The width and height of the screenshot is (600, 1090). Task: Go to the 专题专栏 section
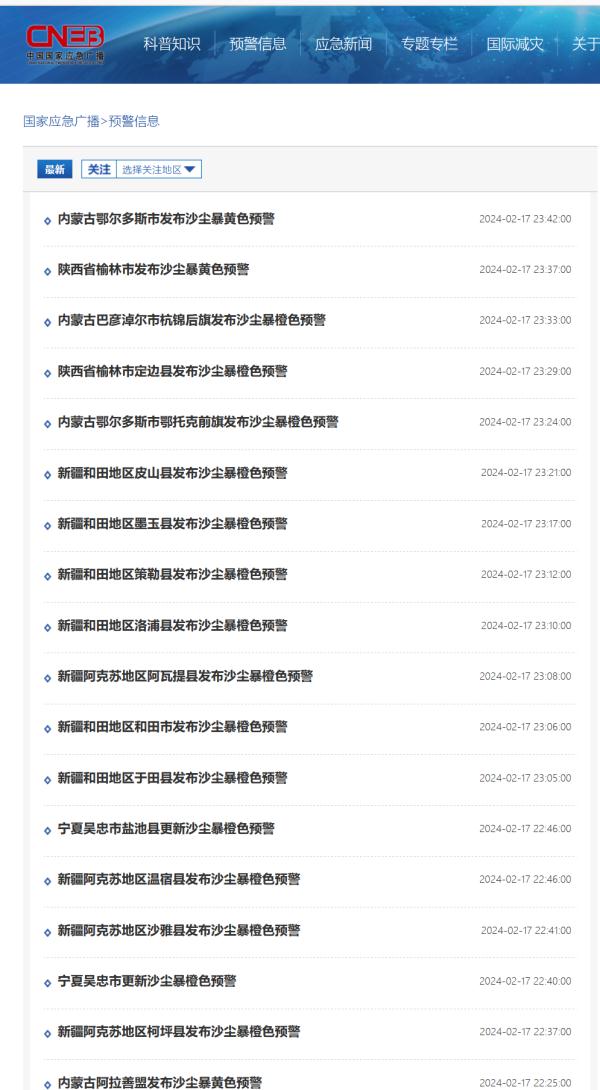tap(429, 44)
